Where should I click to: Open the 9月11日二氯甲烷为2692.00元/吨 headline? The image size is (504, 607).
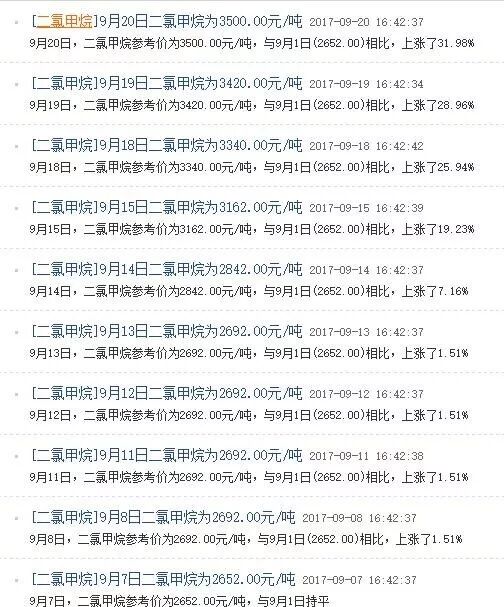click(x=201, y=455)
